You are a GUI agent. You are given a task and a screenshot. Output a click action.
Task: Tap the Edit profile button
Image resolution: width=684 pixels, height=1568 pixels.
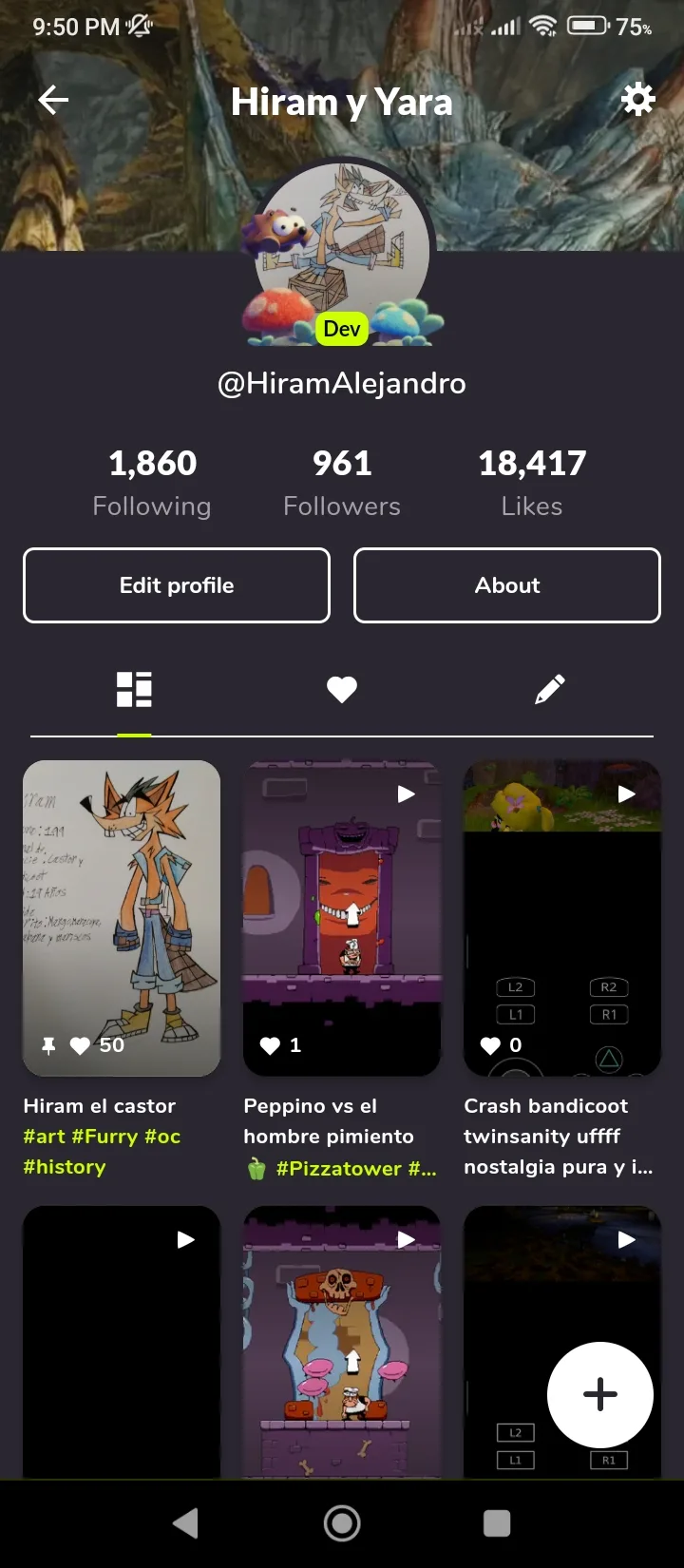177,585
